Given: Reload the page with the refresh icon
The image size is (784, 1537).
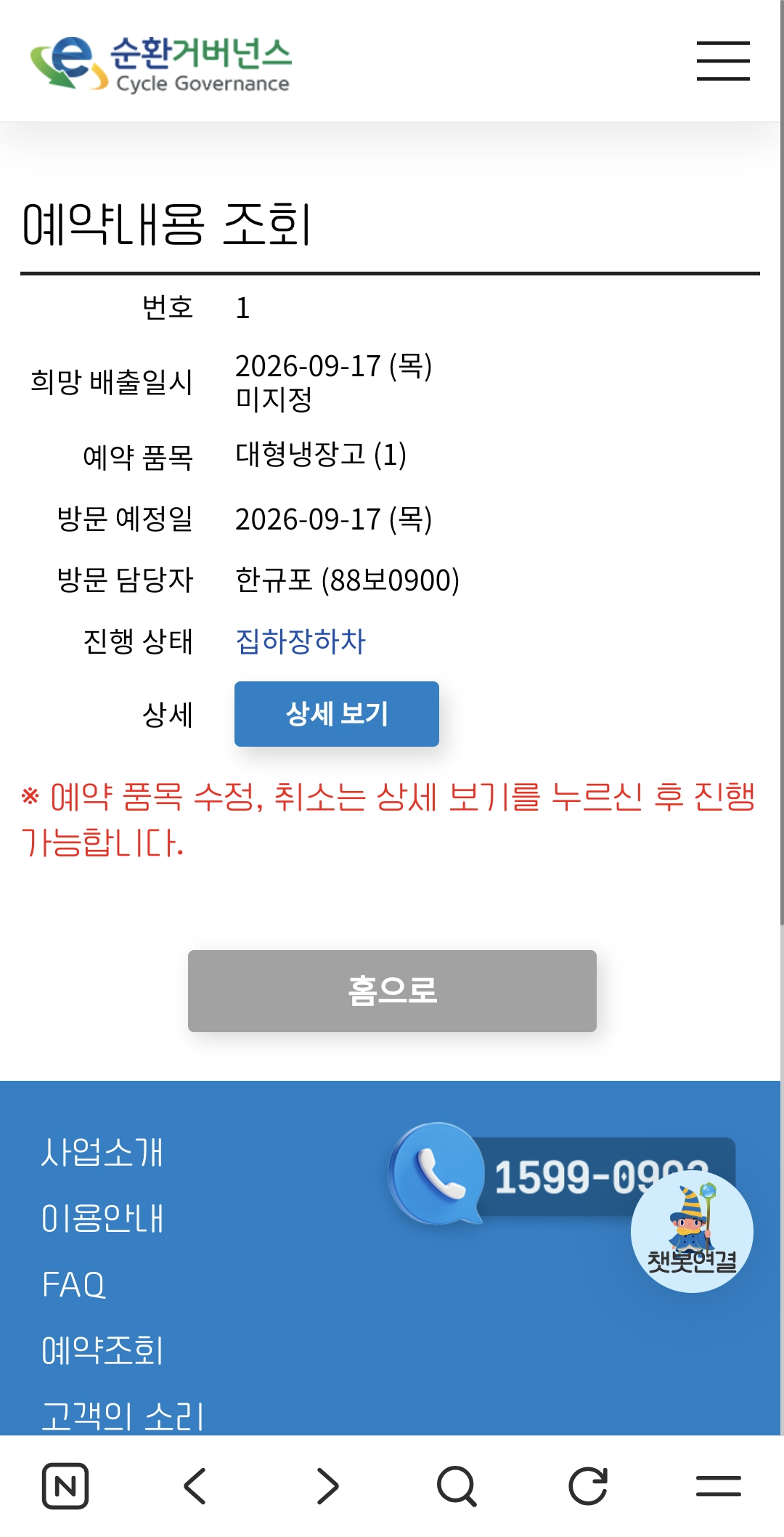Looking at the screenshot, I should coord(588,1486).
